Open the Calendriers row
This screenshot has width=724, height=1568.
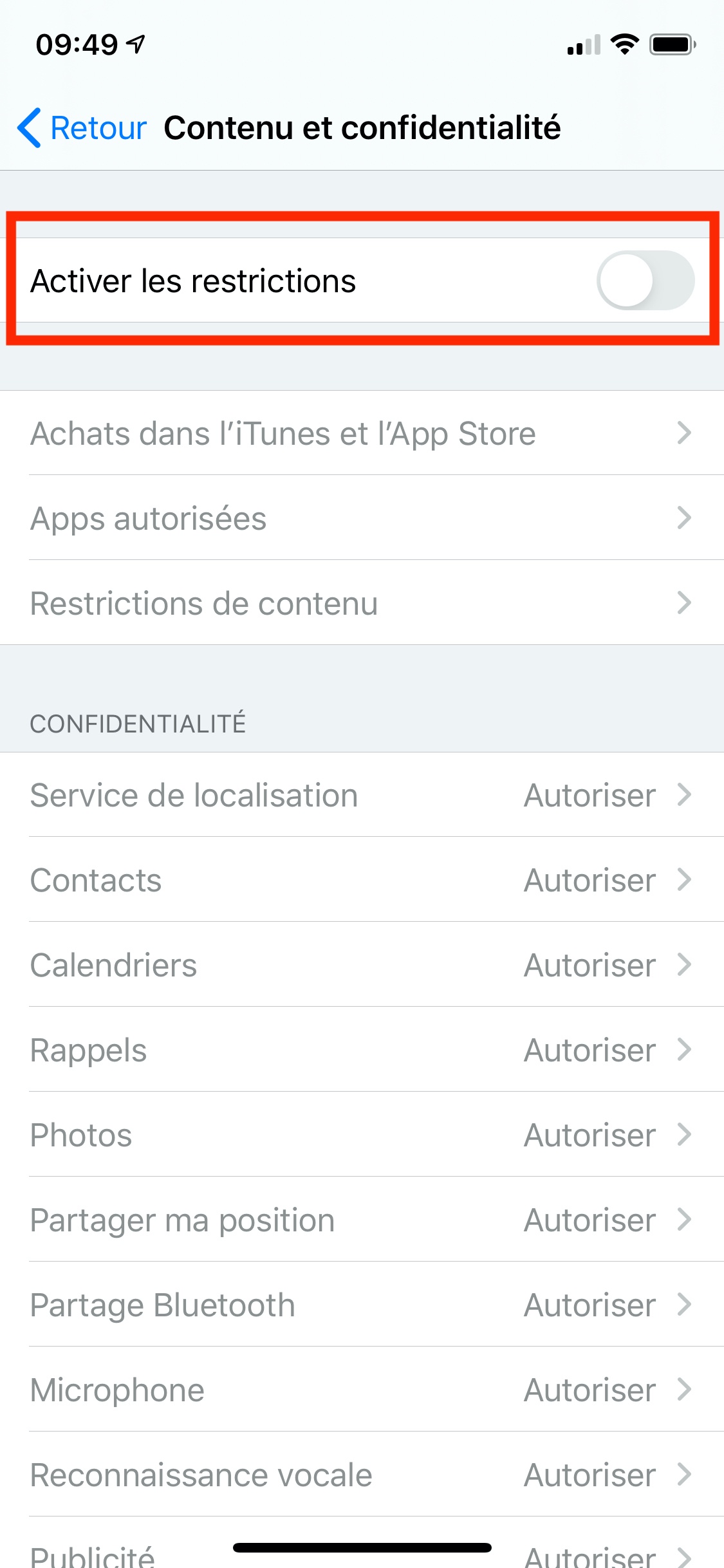point(362,965)
